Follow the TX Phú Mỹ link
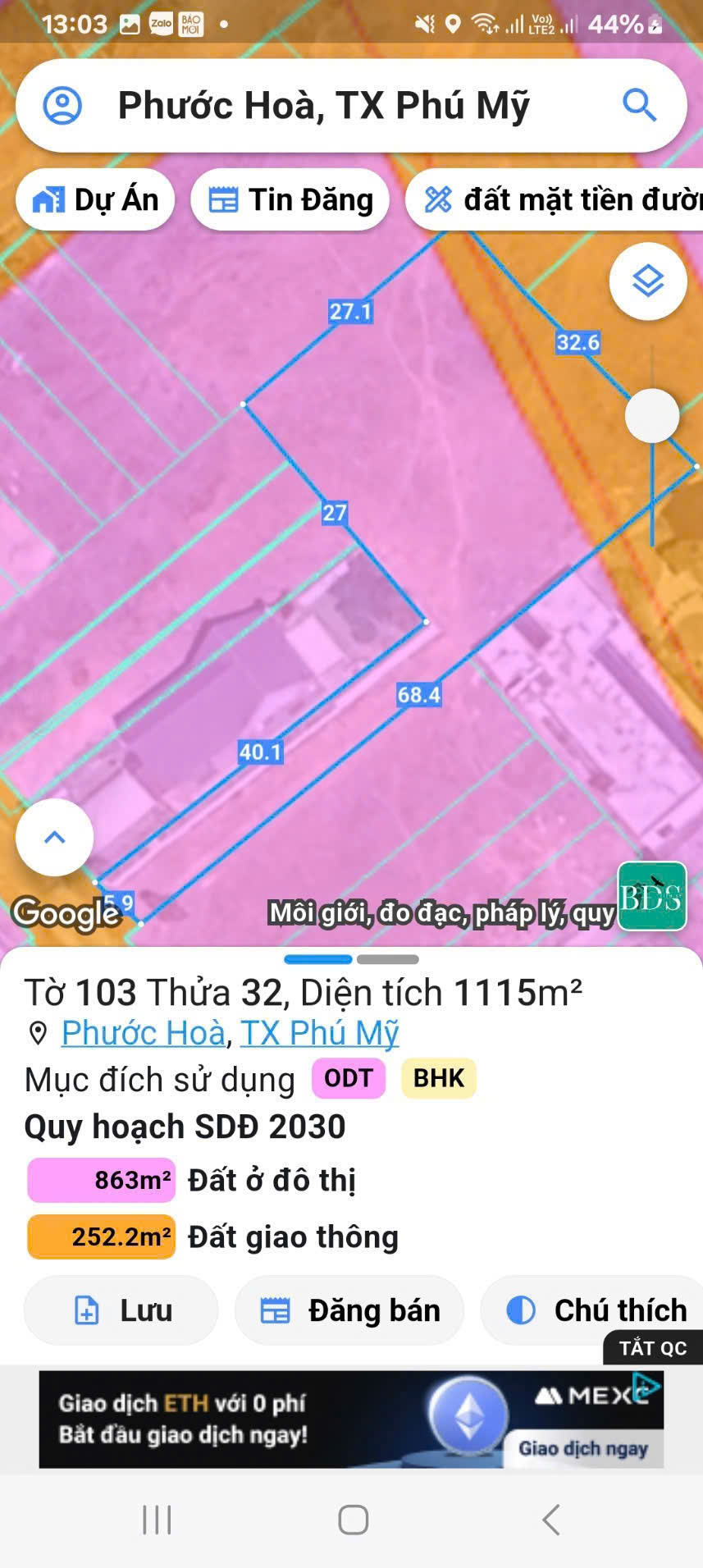The image size is (703, 1568). 319,1033
